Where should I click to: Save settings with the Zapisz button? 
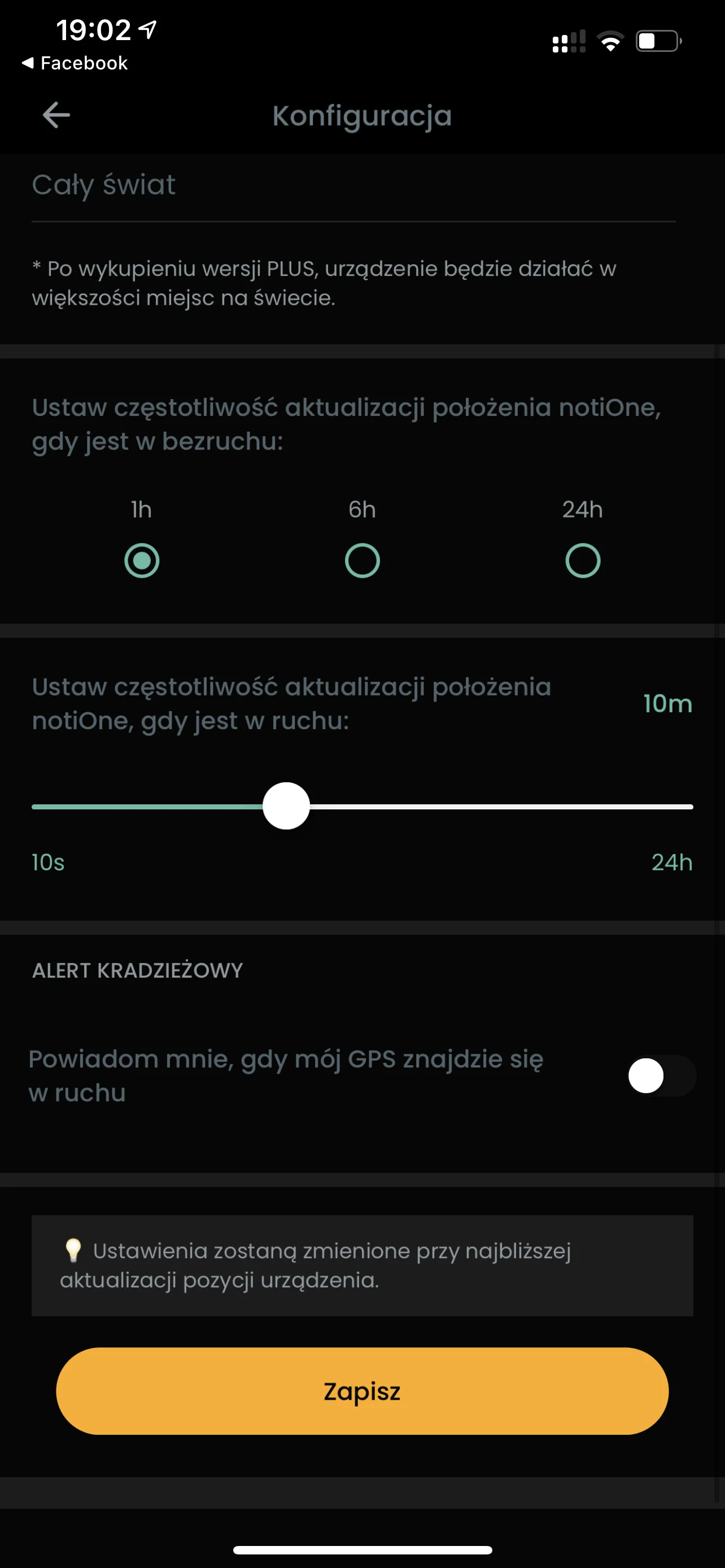tap(362, 1391)
